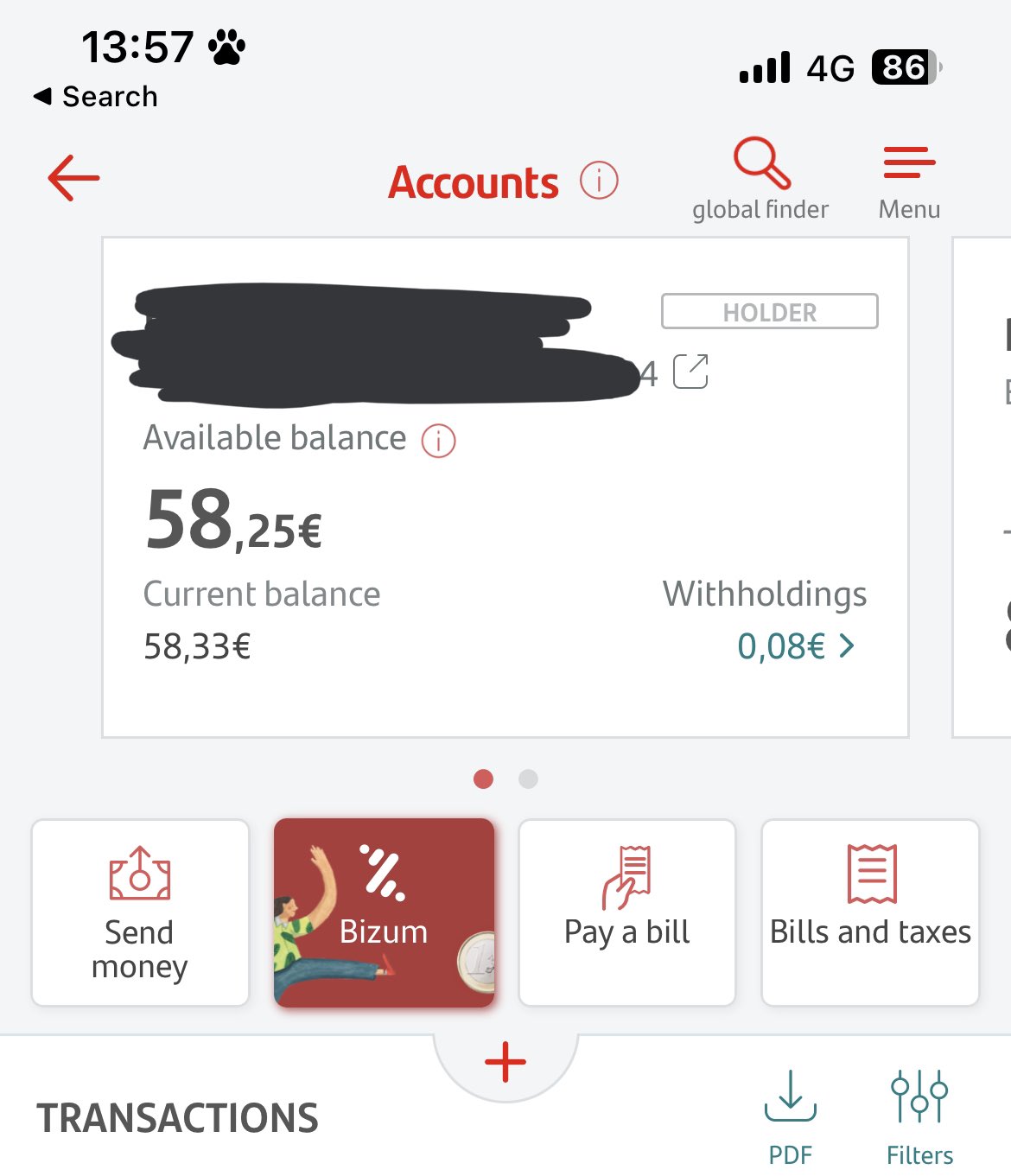
Task: Open transaction Filters
Action: tap(919, 1116)
